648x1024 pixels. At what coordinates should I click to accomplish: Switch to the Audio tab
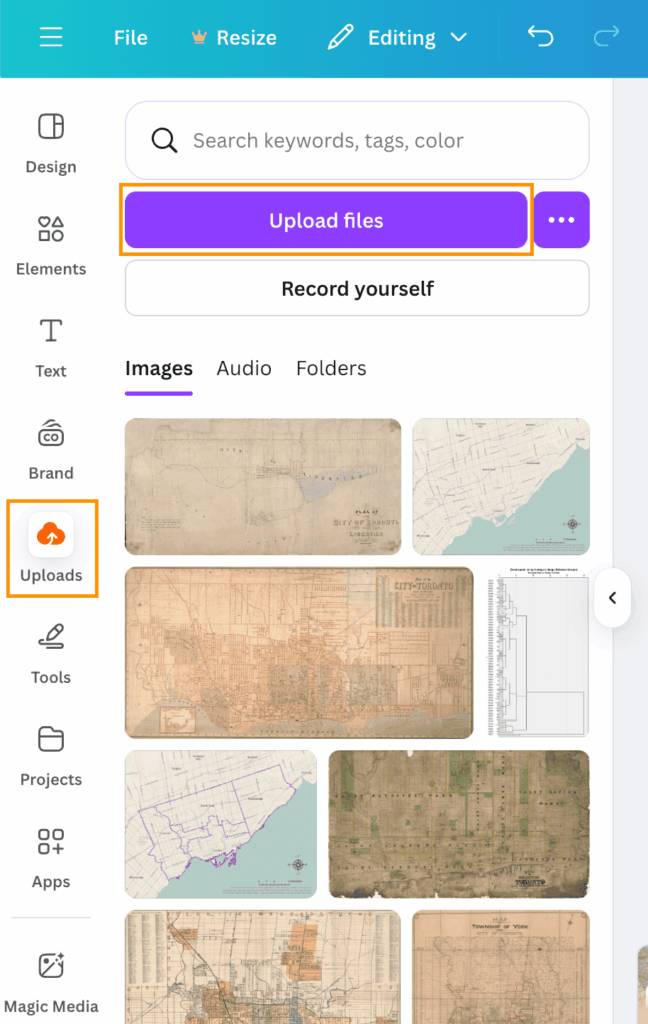click(x=244, y=368)
